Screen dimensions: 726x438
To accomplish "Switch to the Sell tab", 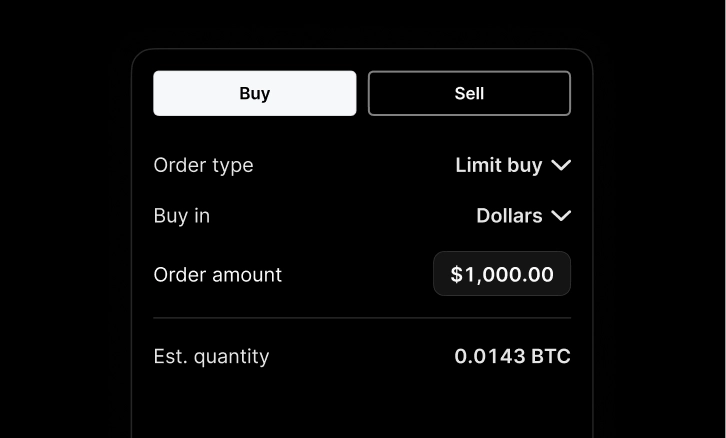I will point(469,93).
